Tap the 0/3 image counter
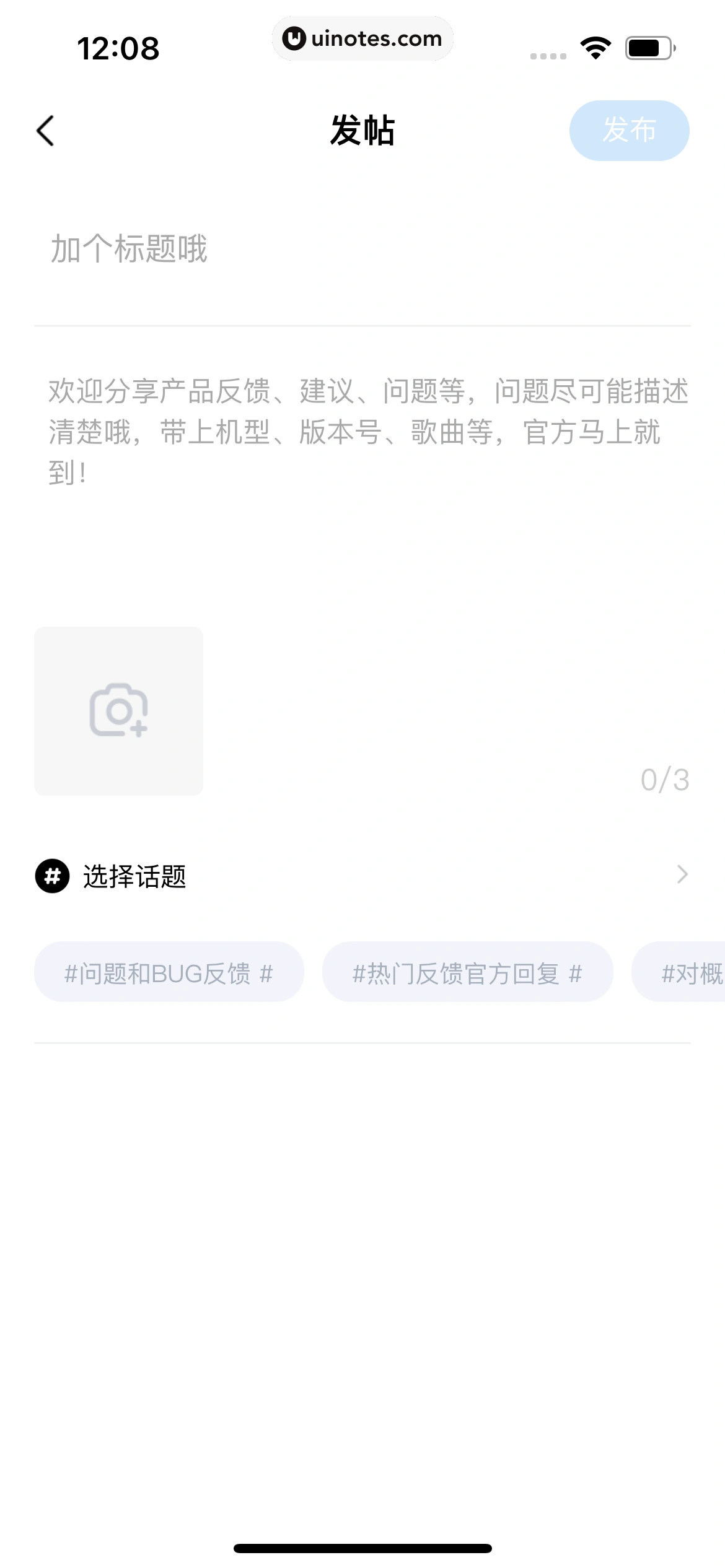Image resolution: width=725 pixels, height=1568 pixels. (x=665, y=781)
